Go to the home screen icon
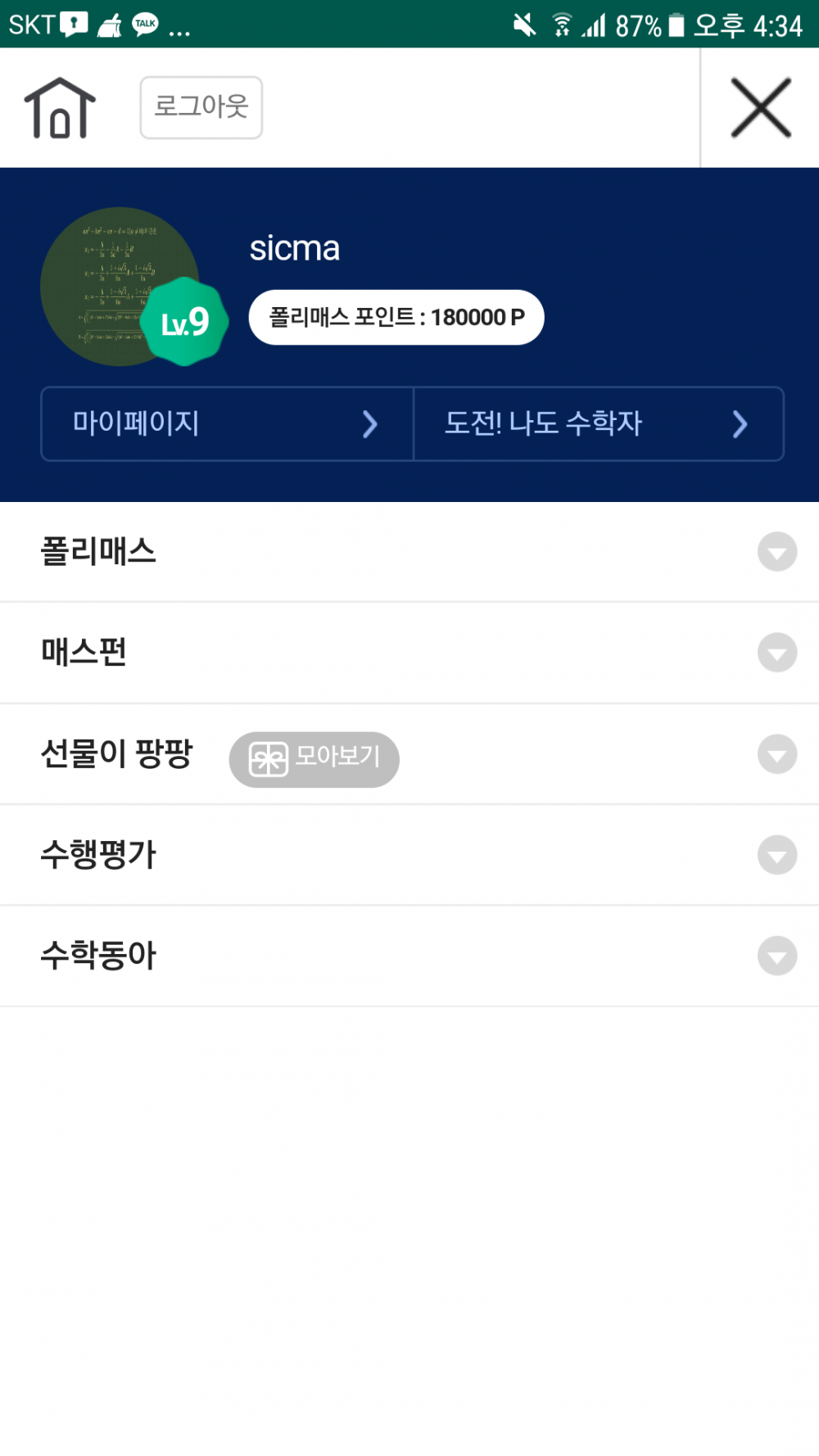This screenshot has width=819, height=1456. coord(60,108)
